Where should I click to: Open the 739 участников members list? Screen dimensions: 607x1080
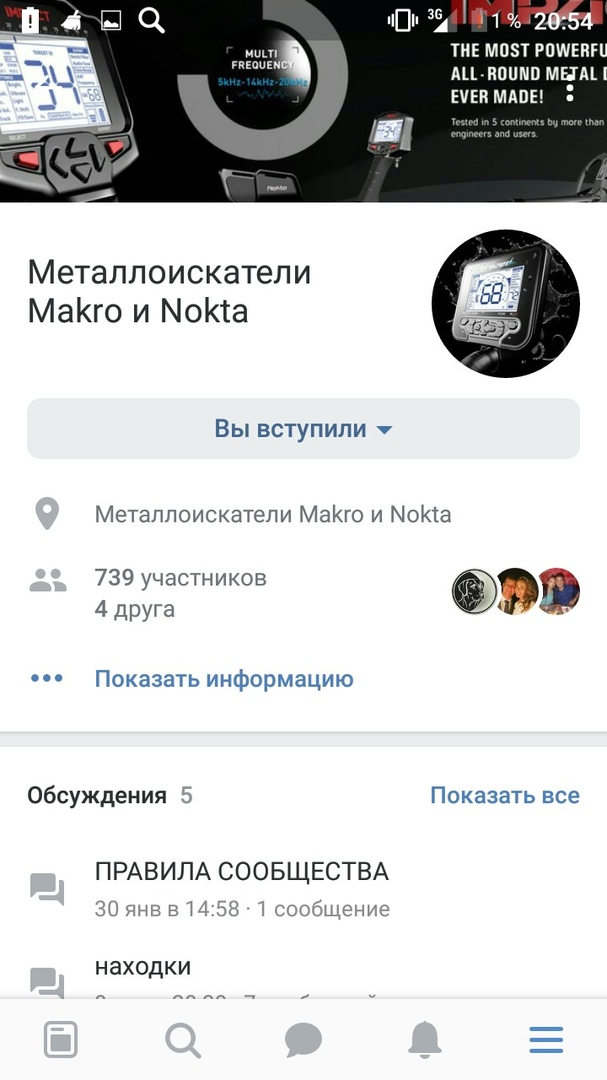(x=181, y=577)
